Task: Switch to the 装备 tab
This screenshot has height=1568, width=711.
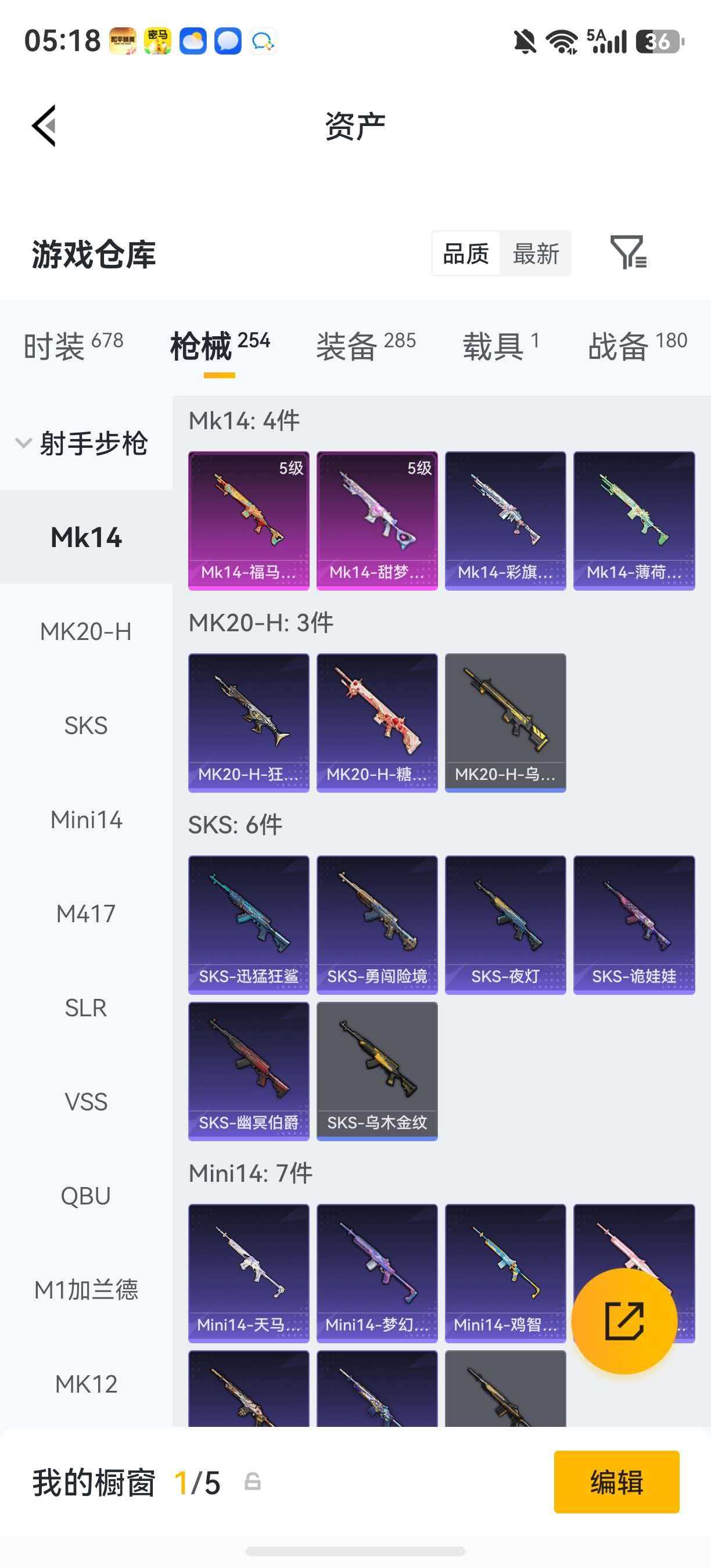Action: pyautogui.click(x=366, y=346)
